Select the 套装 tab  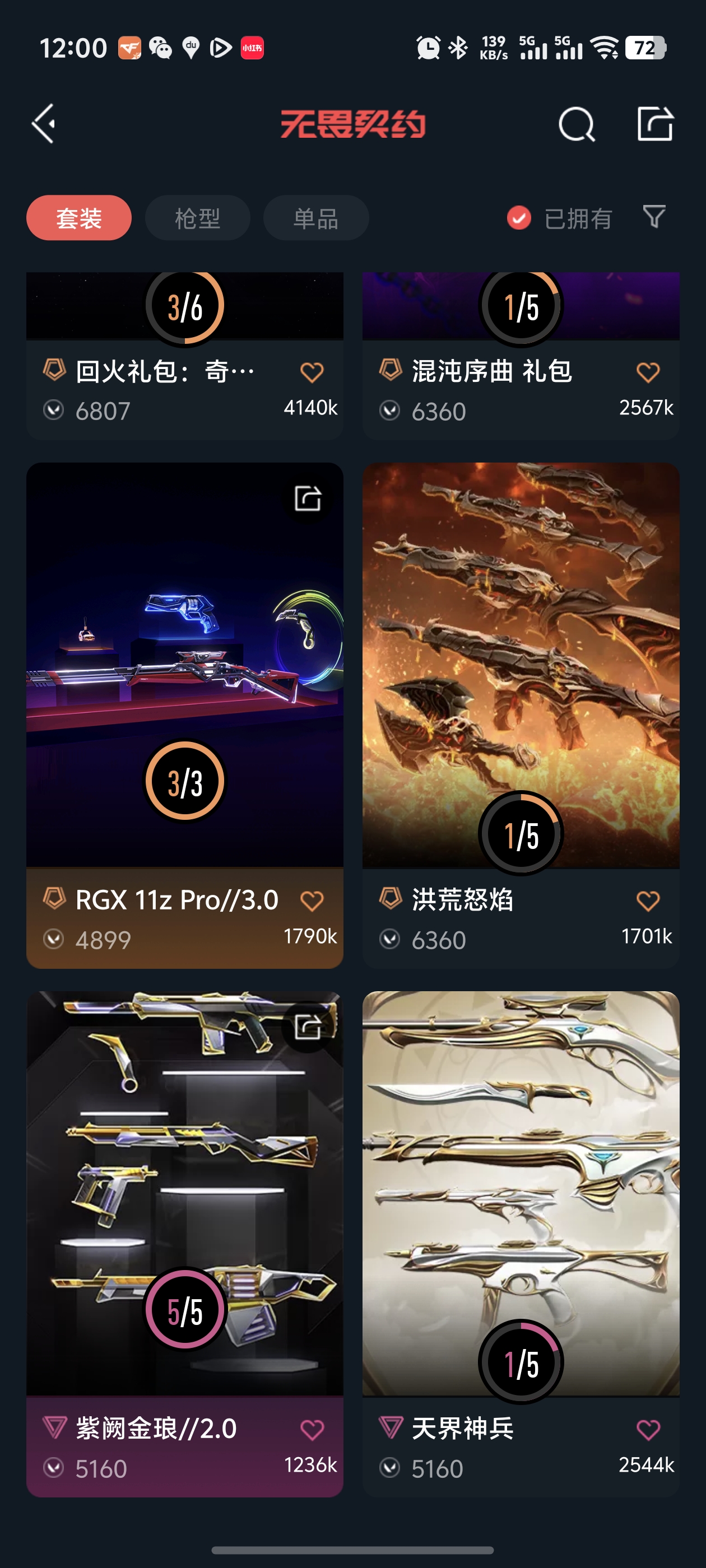click(x=78, y=218)
